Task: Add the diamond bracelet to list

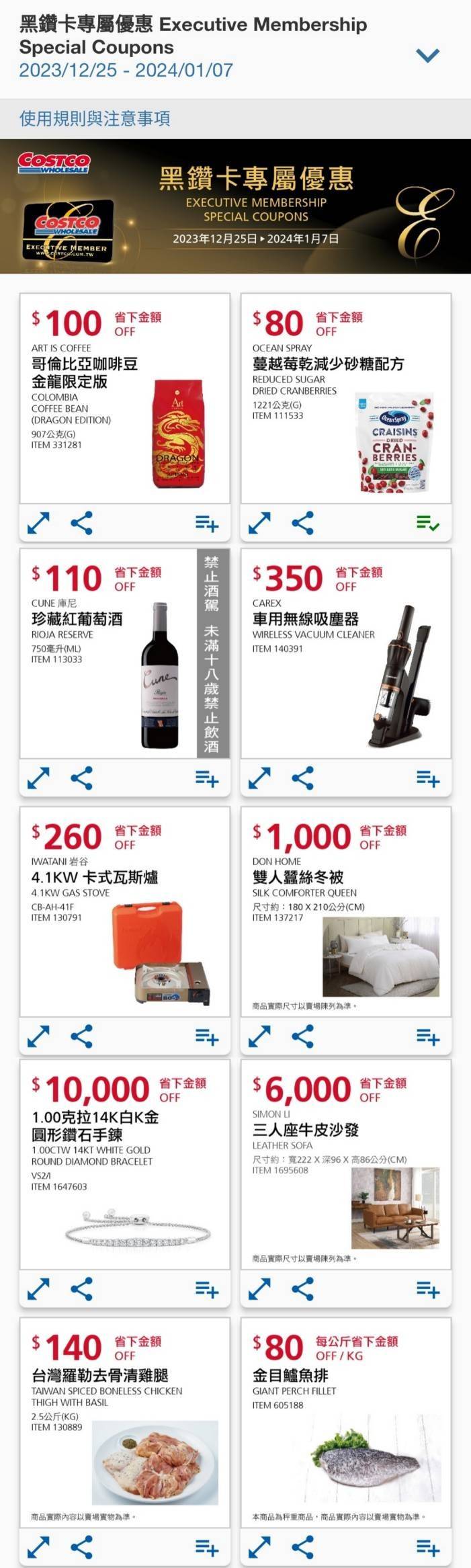Action: tap(206, 1289)
